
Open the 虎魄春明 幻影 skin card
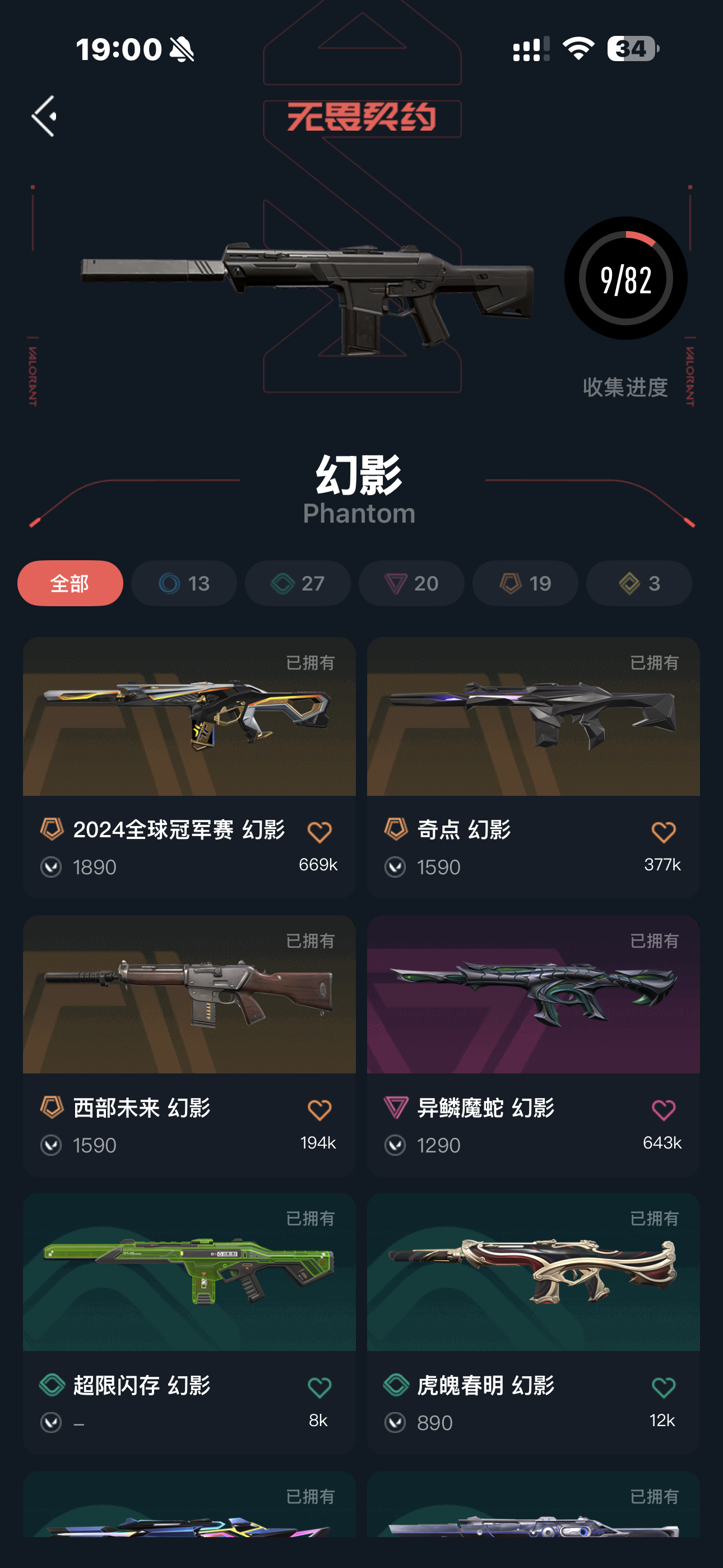click(533, 1324)
